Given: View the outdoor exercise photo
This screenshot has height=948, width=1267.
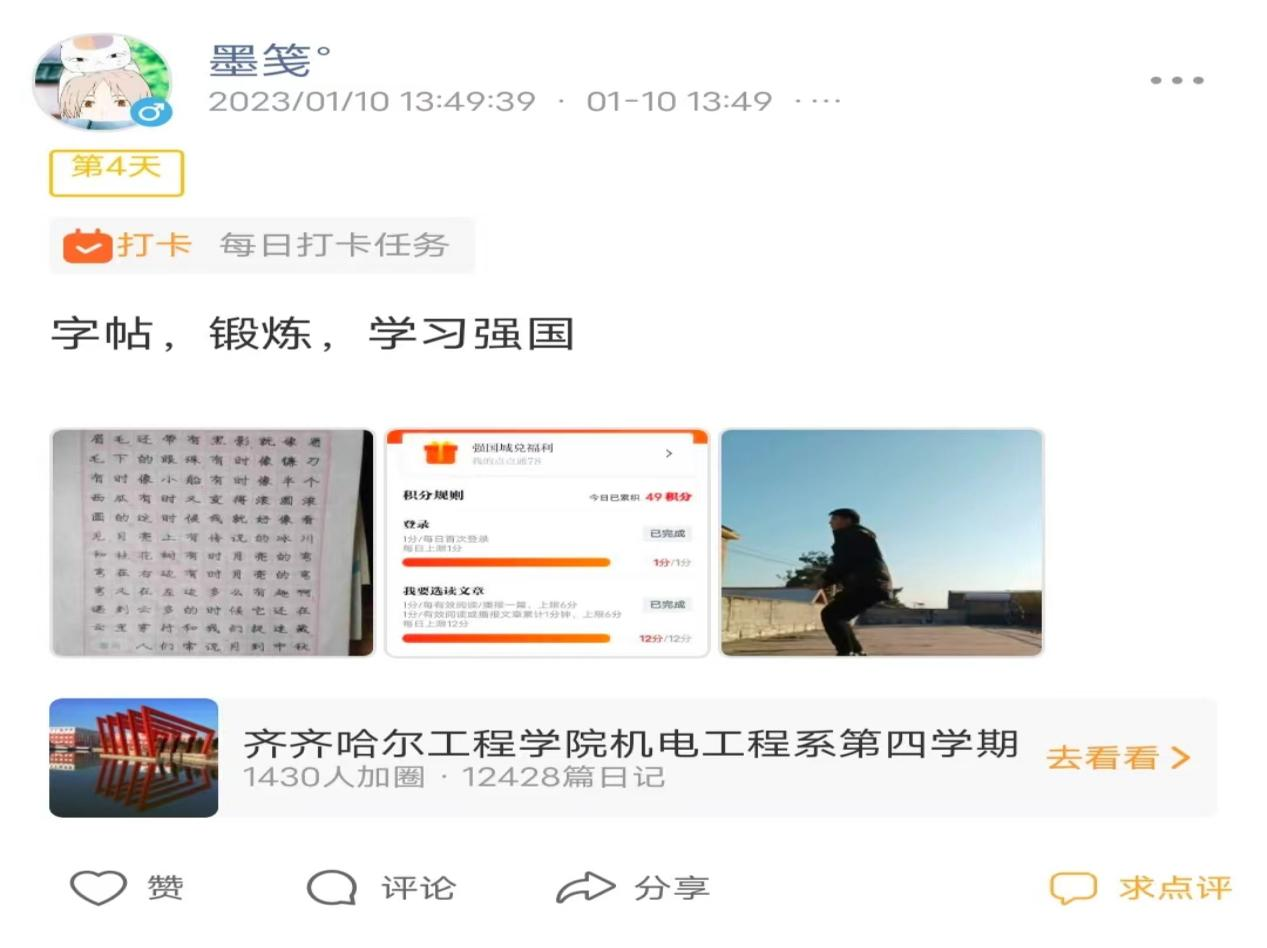Looking at the screenshot, I should click(x=881, y=542).
